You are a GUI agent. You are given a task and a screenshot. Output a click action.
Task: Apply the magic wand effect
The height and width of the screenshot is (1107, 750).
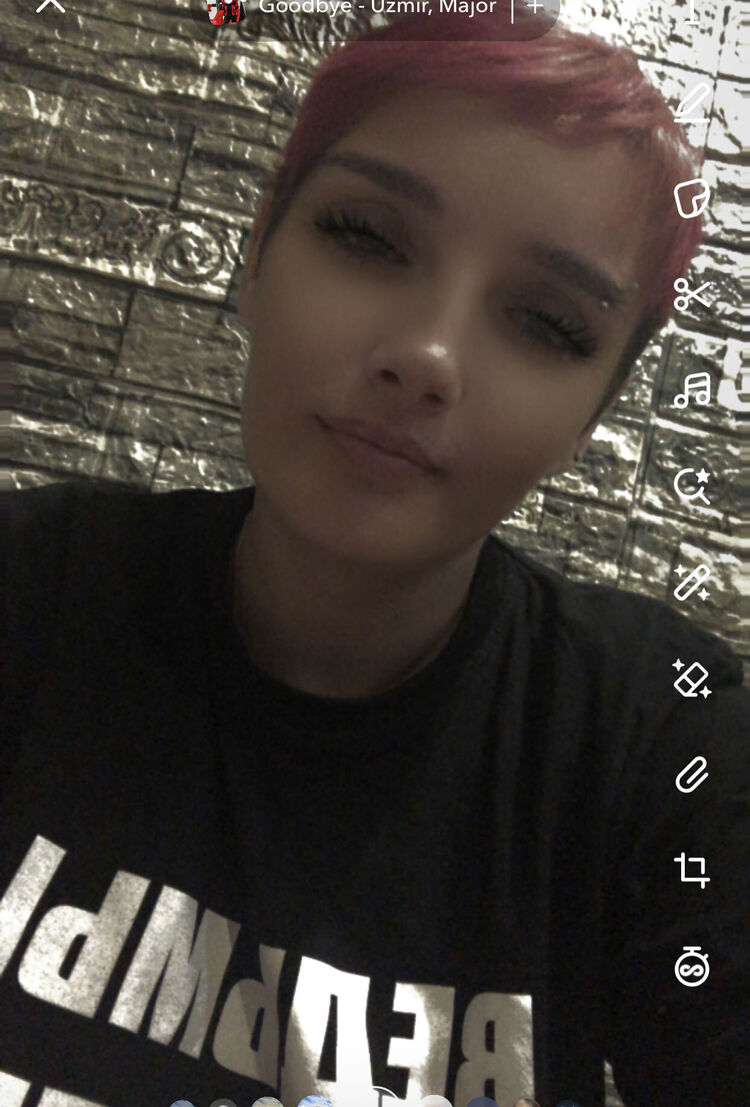(692, 582)
